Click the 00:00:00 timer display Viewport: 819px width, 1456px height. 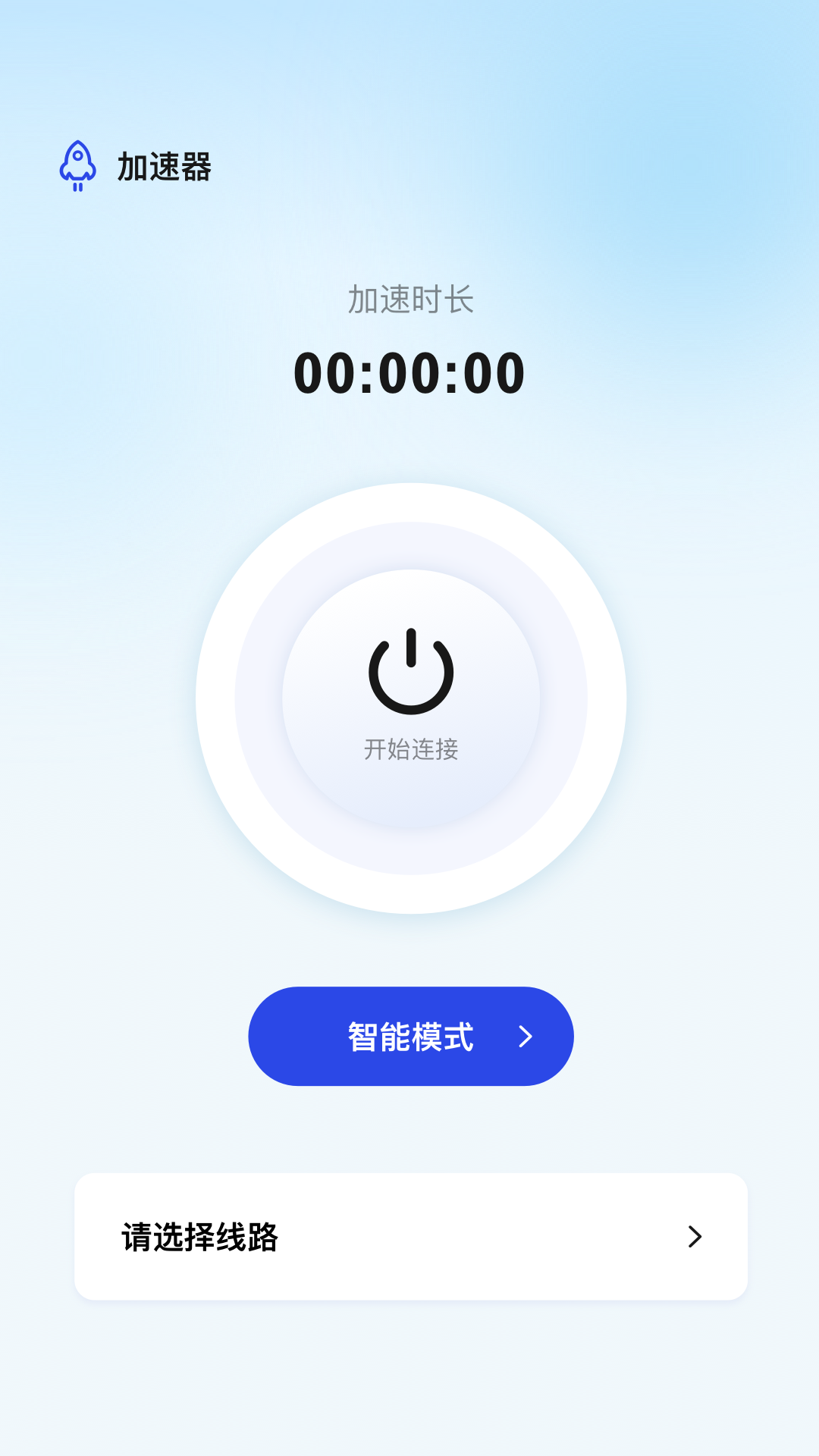point(409,372)
